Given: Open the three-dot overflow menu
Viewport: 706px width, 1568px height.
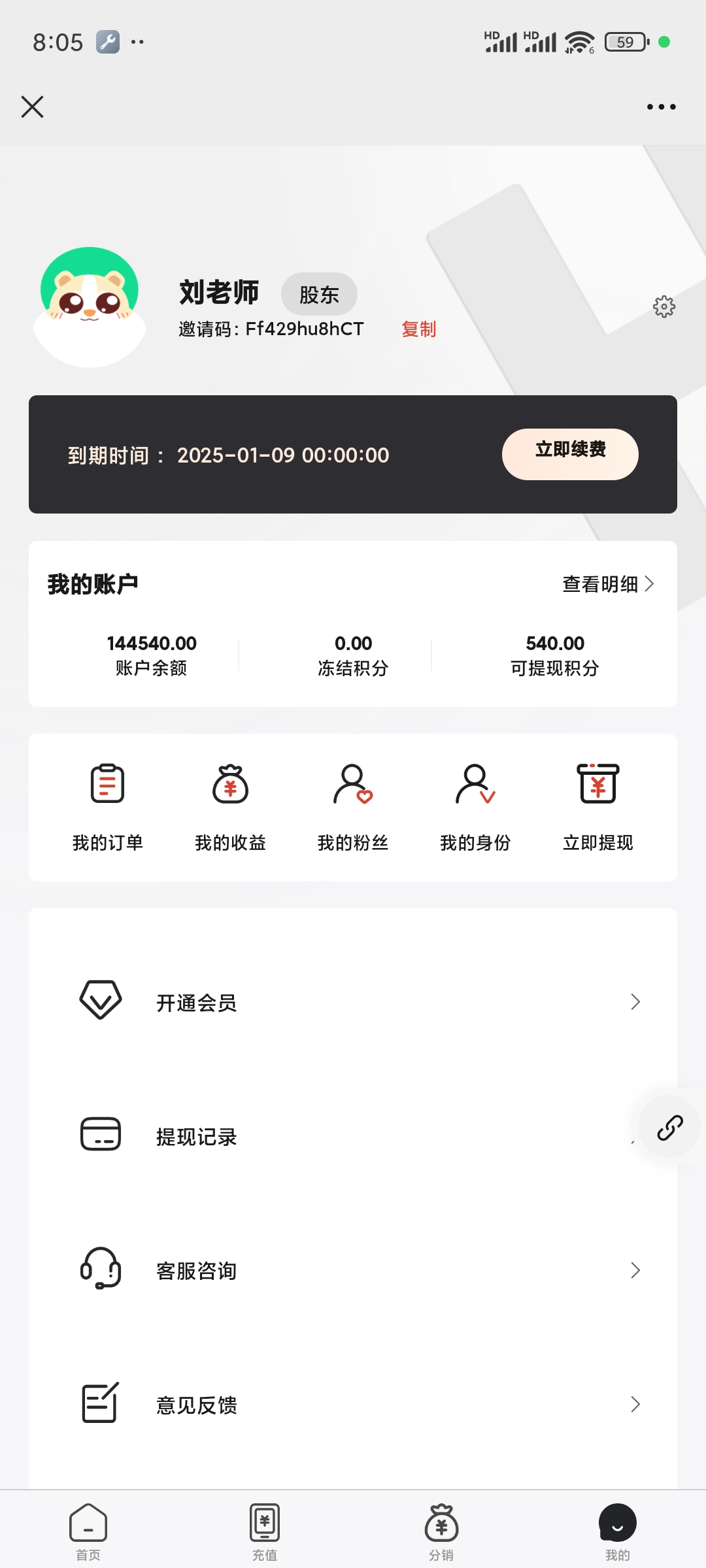Looking at the screenshot, I should click(x=661, y=106).
